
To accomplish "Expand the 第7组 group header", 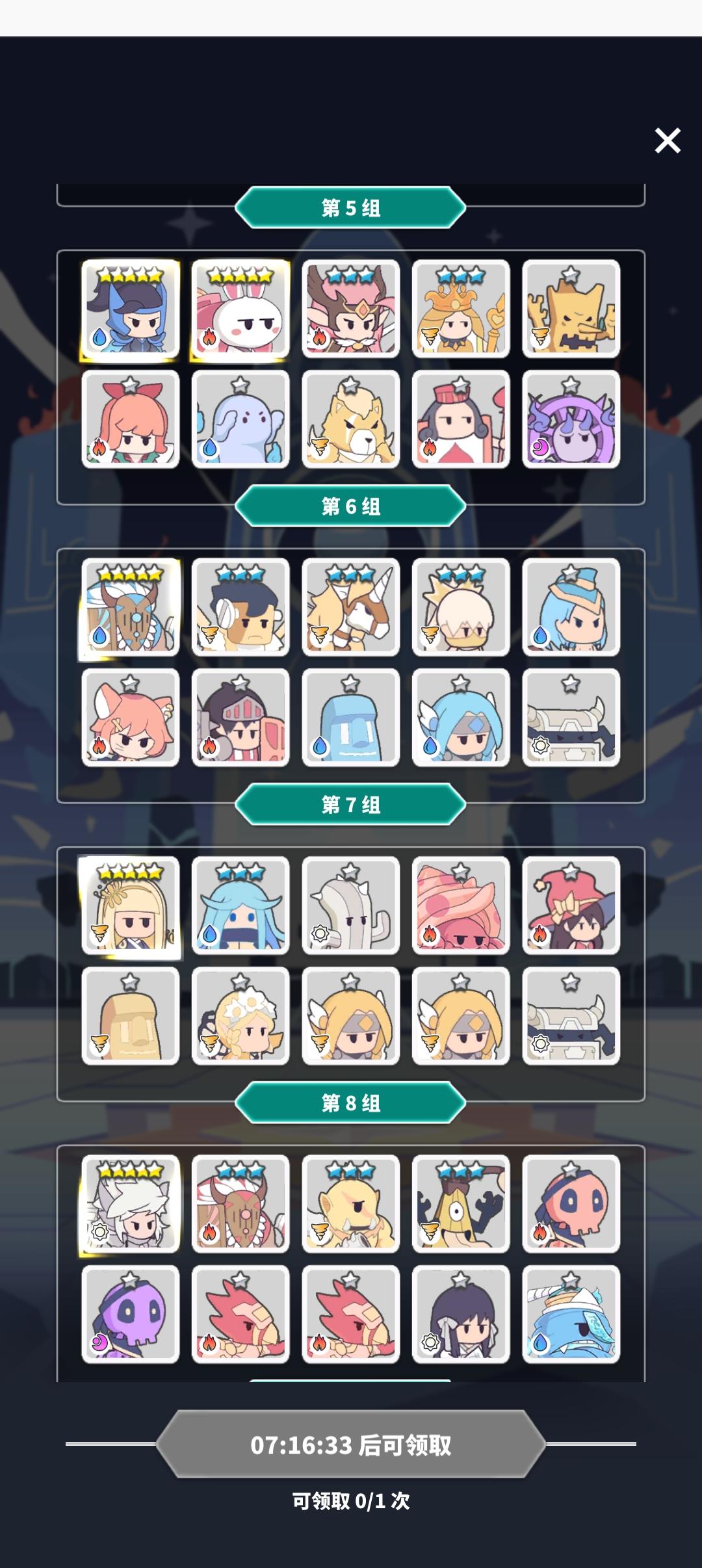I will point(350,803).
